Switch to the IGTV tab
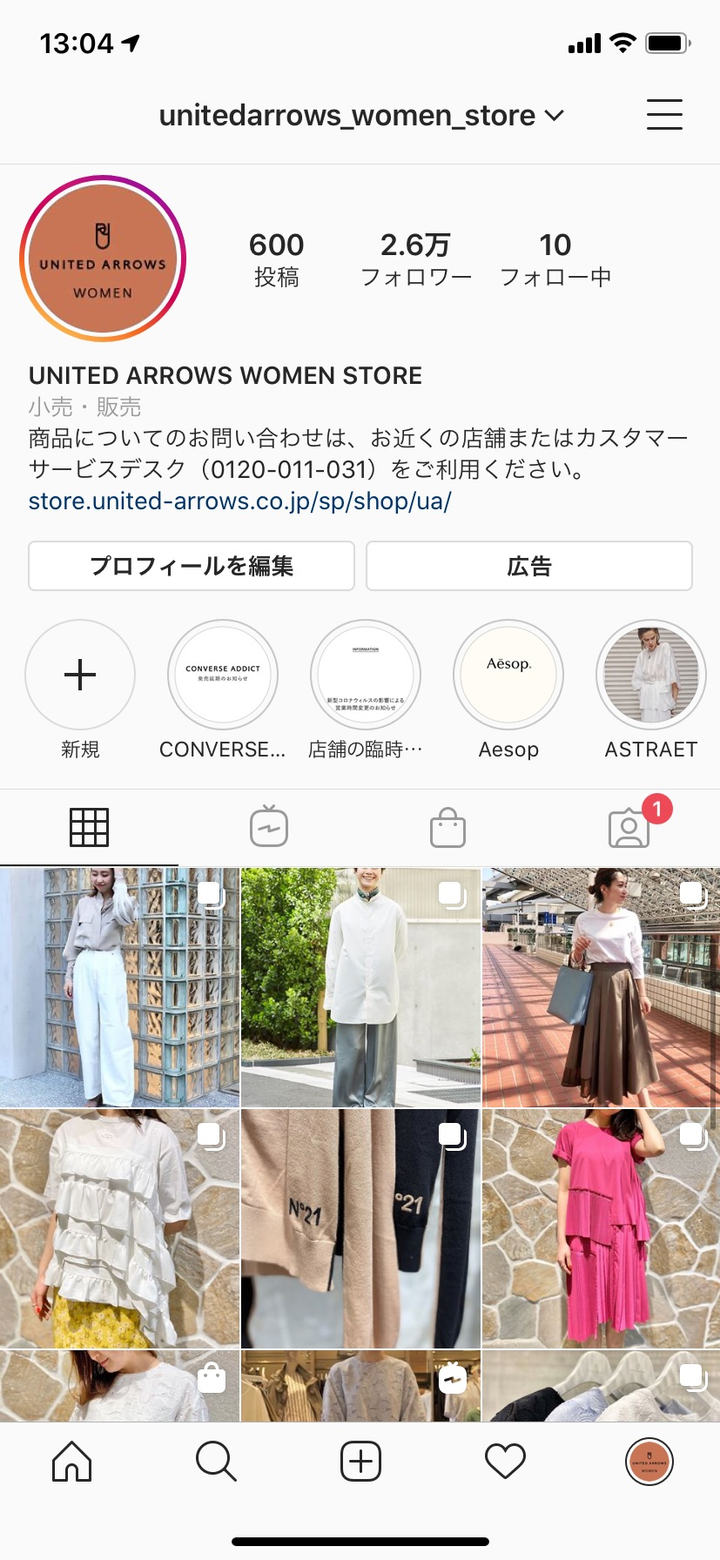Image resolution: width=720 pixels, height=1560 pixels. [x=269, y=827]
